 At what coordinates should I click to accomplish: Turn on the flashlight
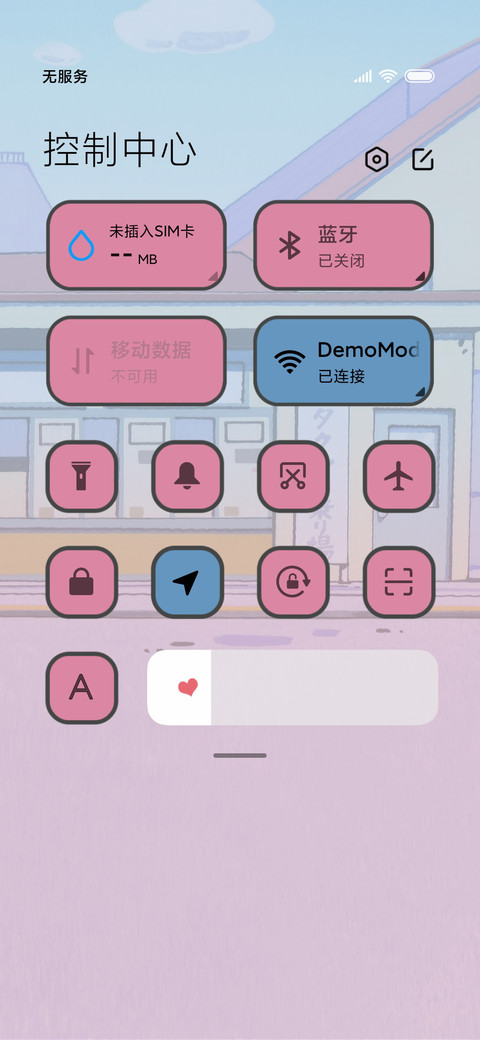tap(82, 476)
